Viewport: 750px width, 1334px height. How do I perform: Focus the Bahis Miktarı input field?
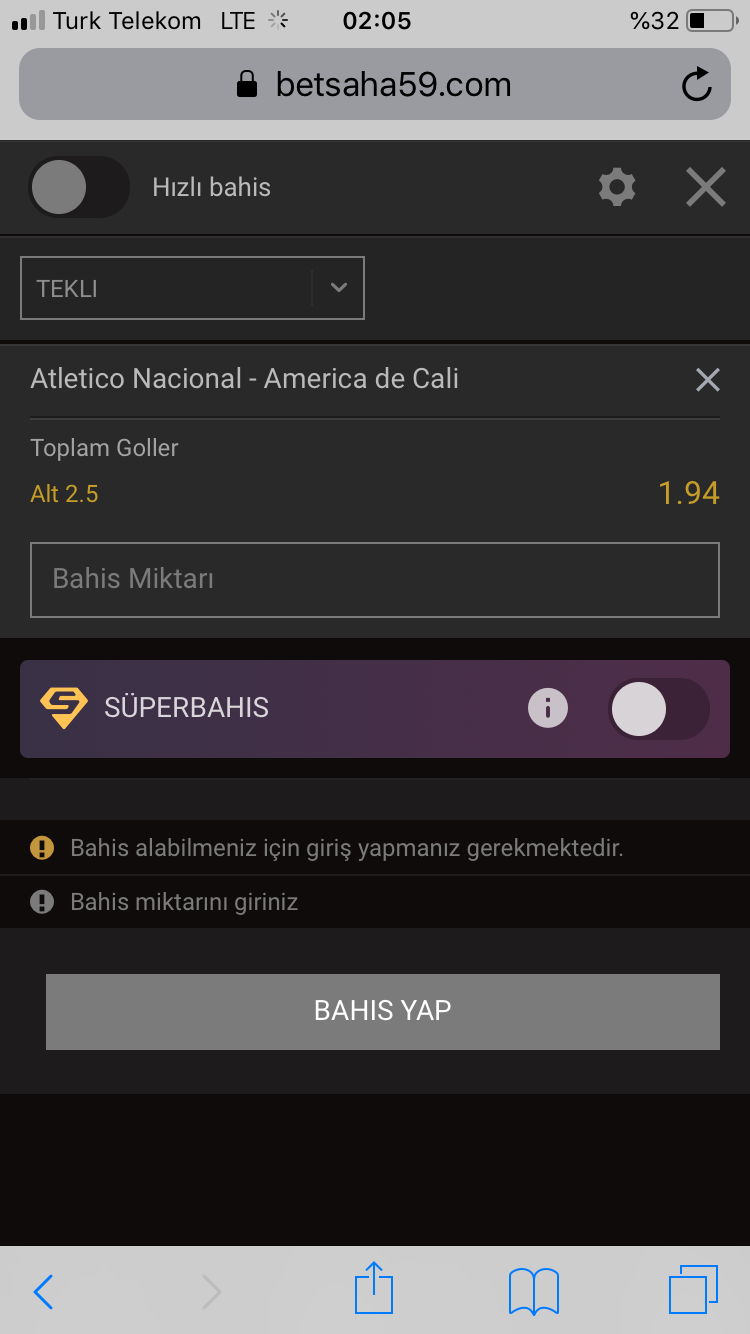[375, 580]
